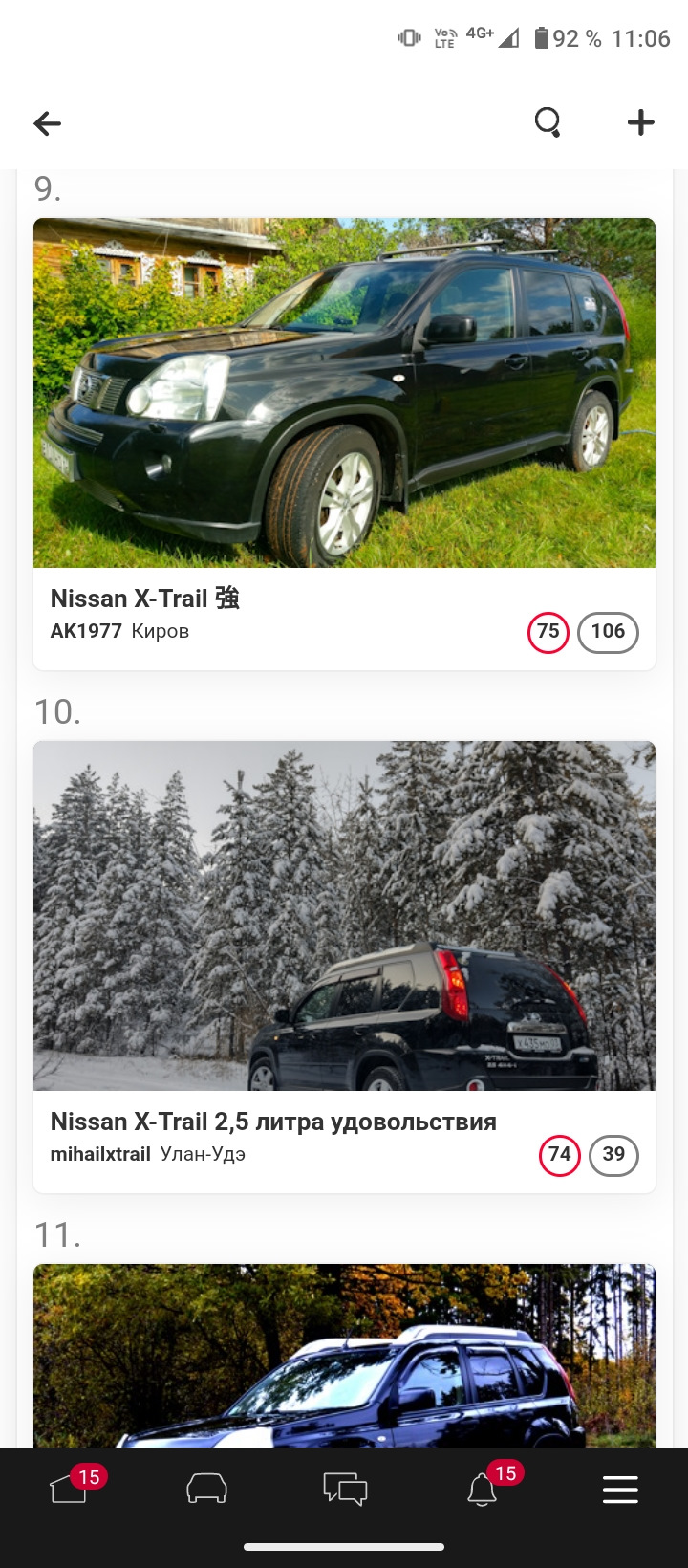Tap the search magnifier icon

click(547, 122)
